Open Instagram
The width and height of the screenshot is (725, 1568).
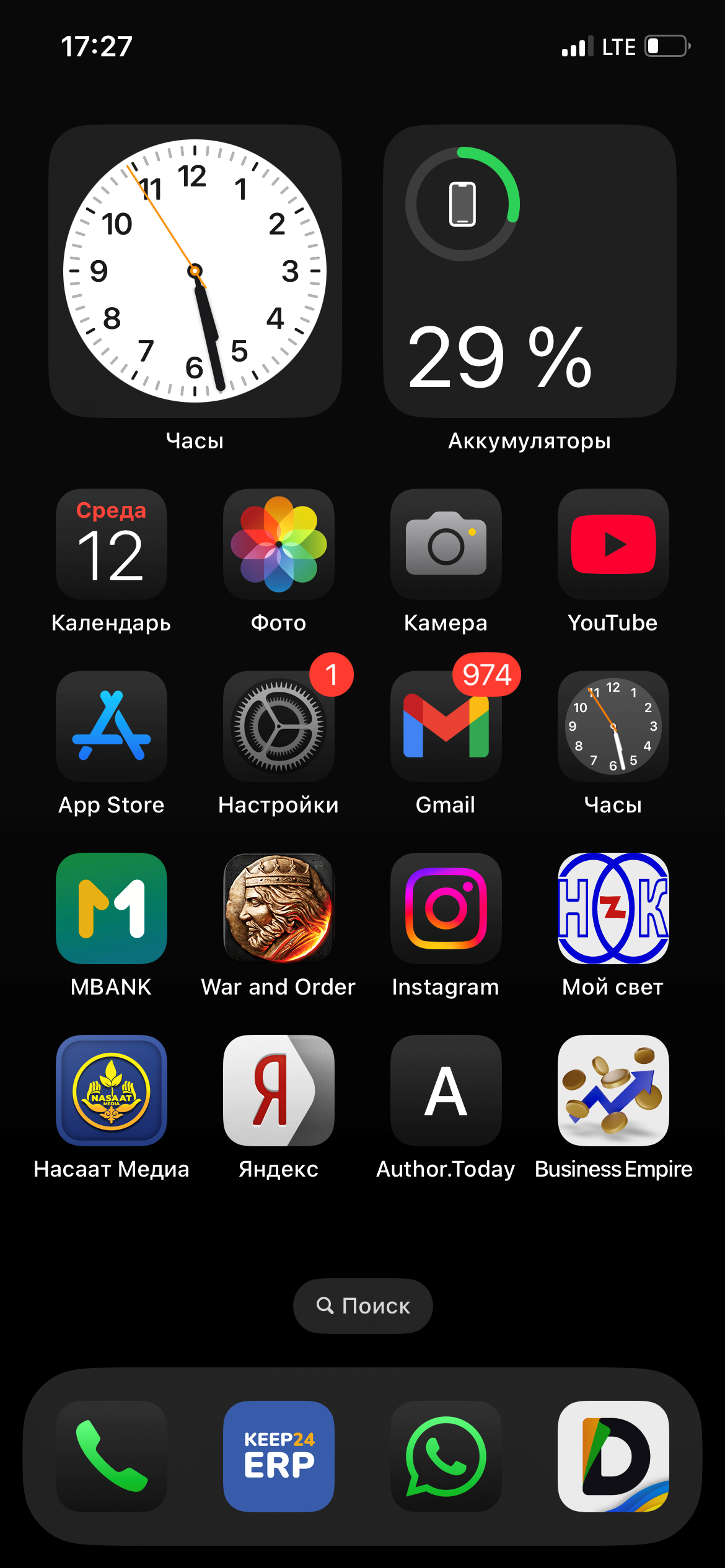click(446, 908)
